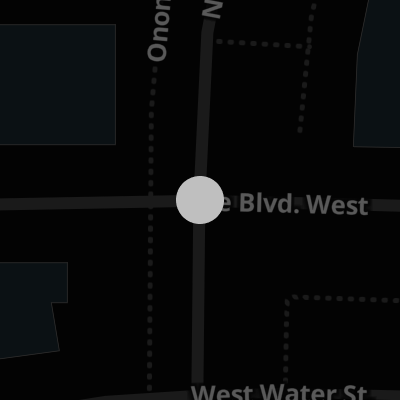Select the circular marker at the intersection
The image size is (400, 400).
pyautogui.click(x=200, y=200)
